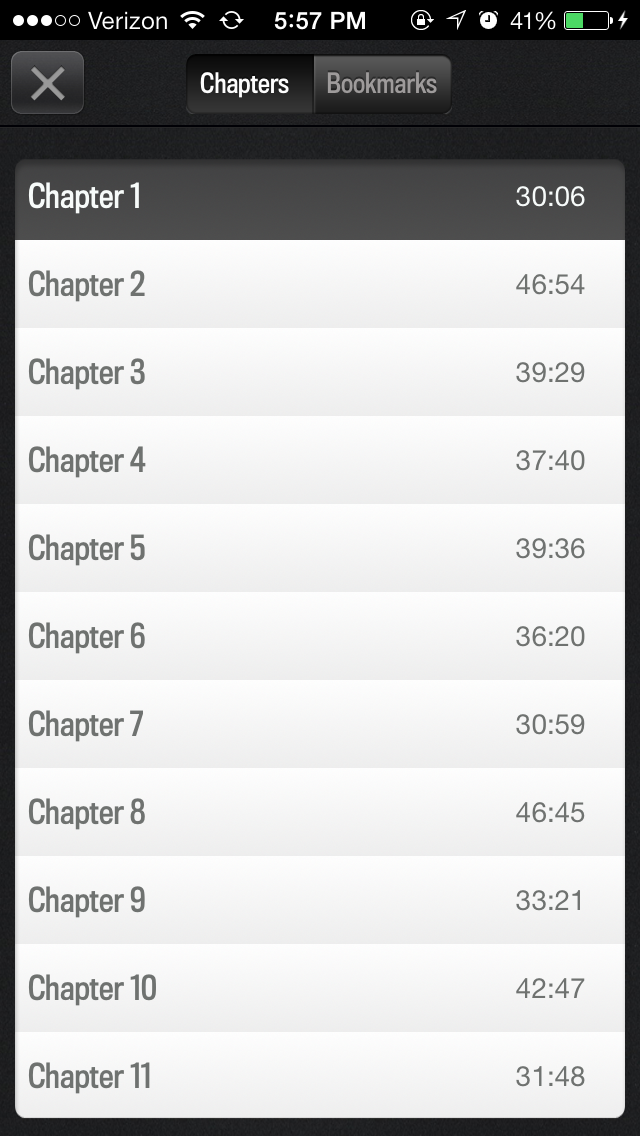Go to Chapter 5
The image size is (640, 1136).
(320, 548)
